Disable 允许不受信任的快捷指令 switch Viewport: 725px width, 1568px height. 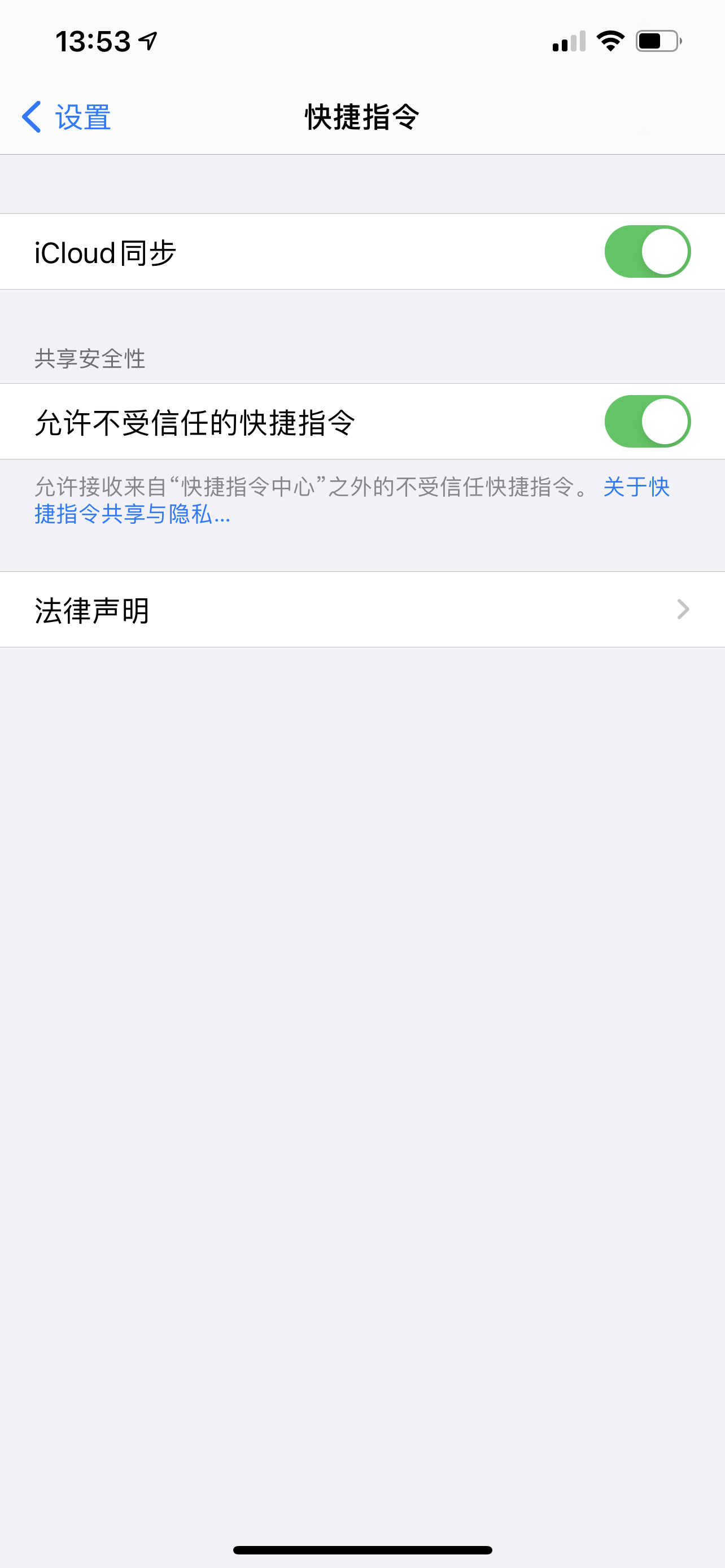pos(647,421)
